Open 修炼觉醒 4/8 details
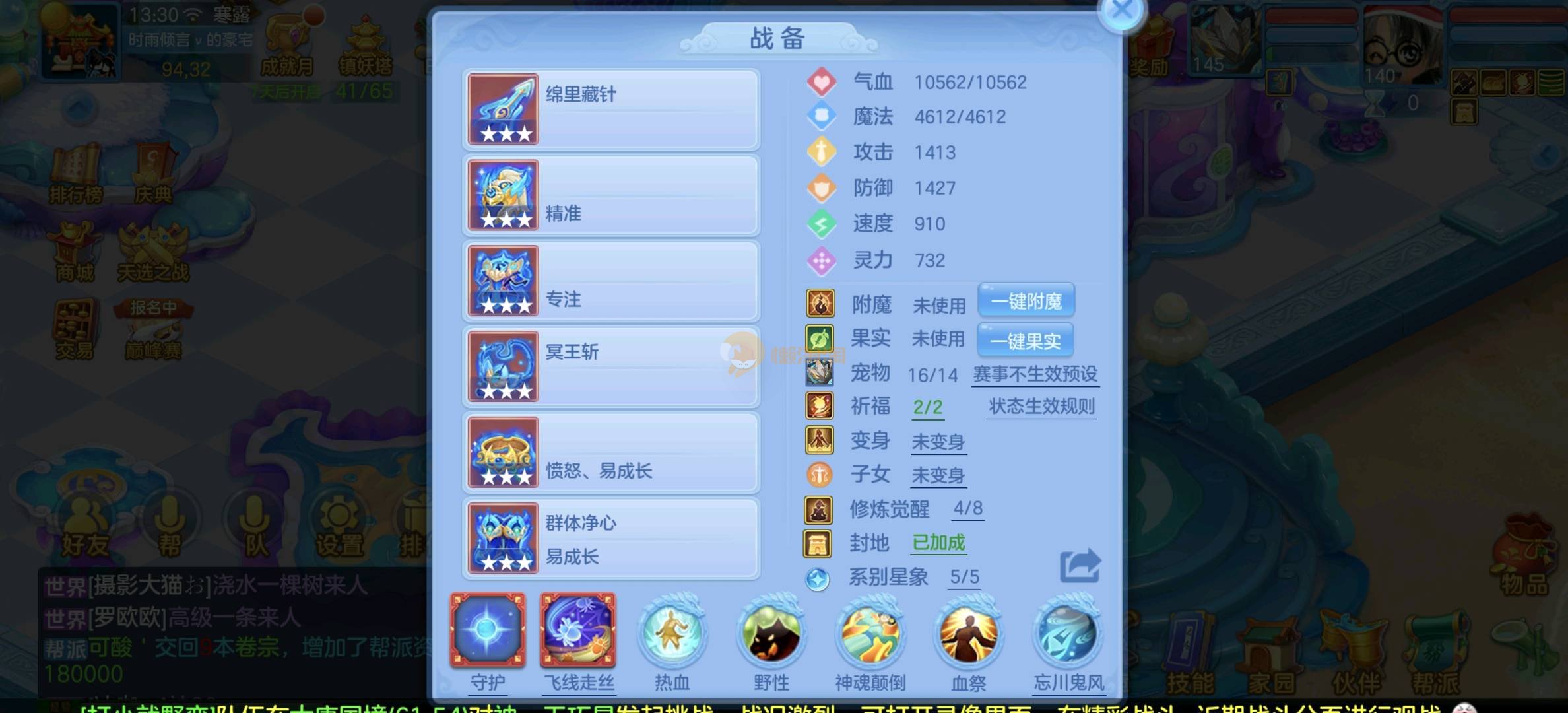This screenshot has width=1568, height=713. point(967,508)
